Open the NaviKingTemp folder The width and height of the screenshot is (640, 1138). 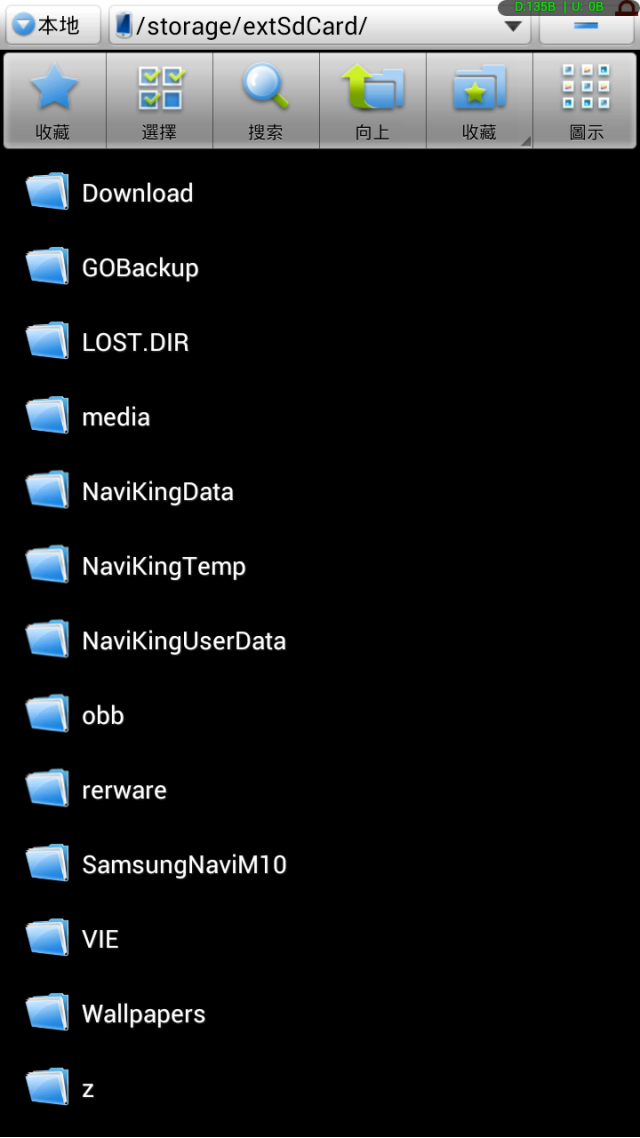(163, 566)
